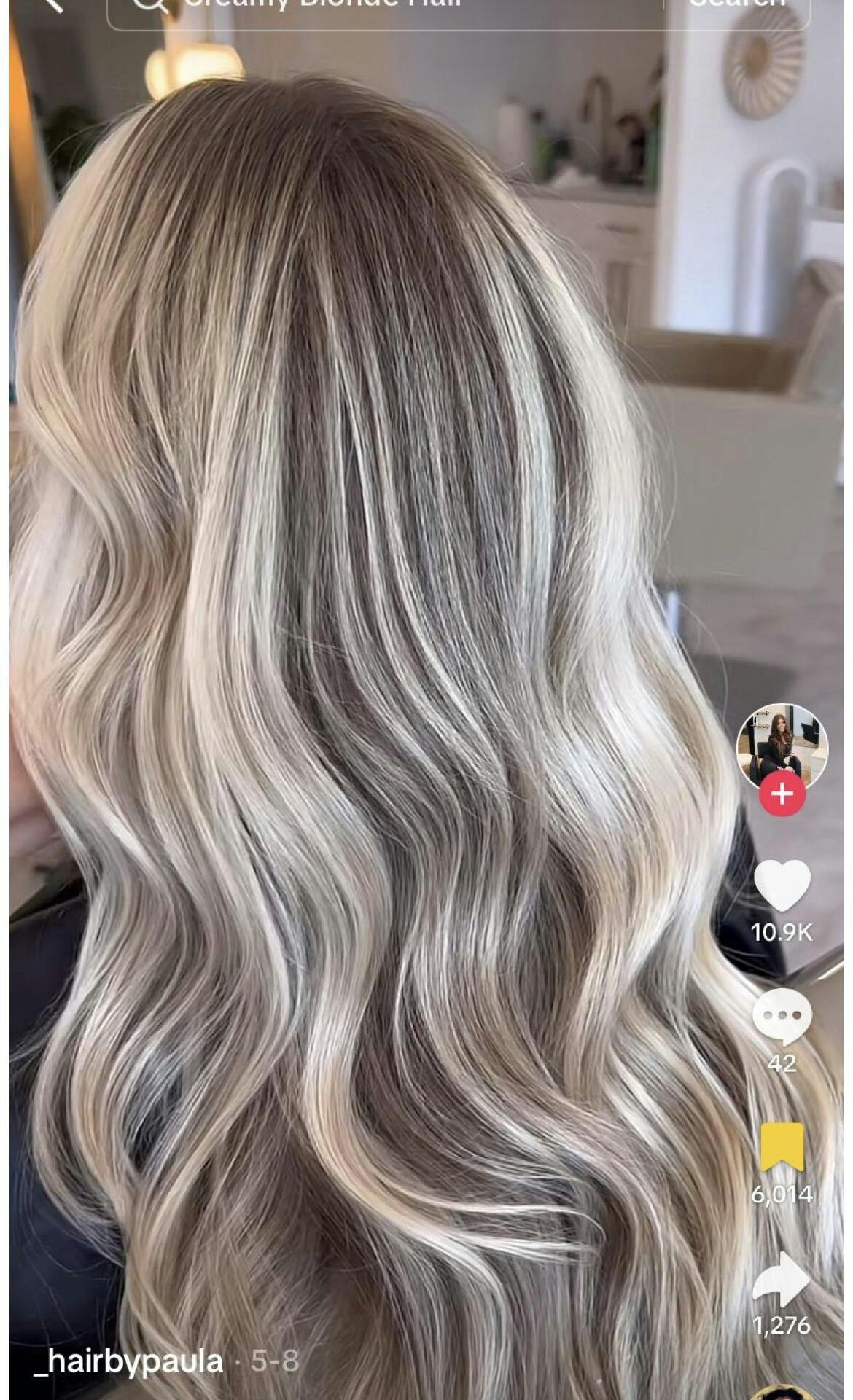Share this video
Screen dimensions: 853x1400
click(782, 1279)
